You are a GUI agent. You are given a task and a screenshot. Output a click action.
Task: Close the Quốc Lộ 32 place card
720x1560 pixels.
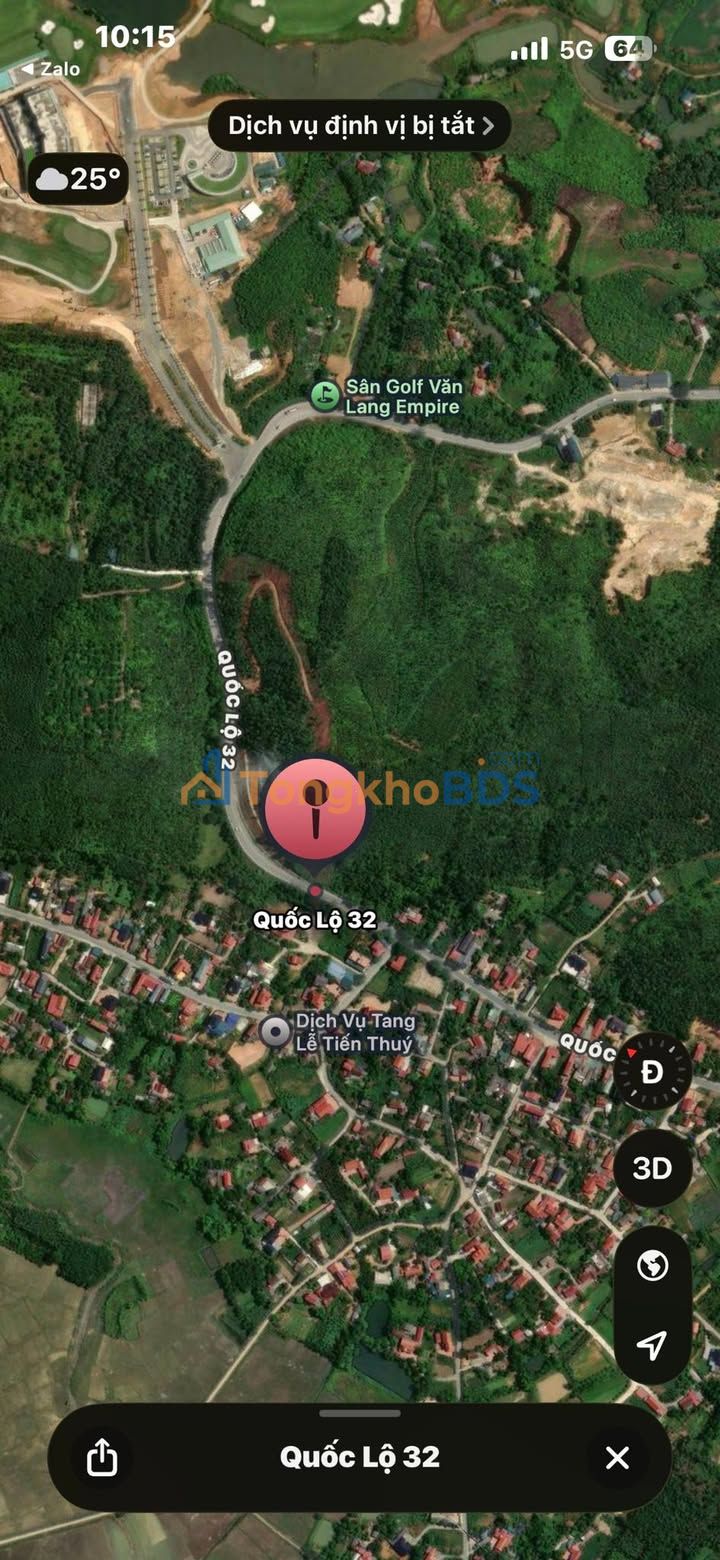click(x=618, y=1457)
